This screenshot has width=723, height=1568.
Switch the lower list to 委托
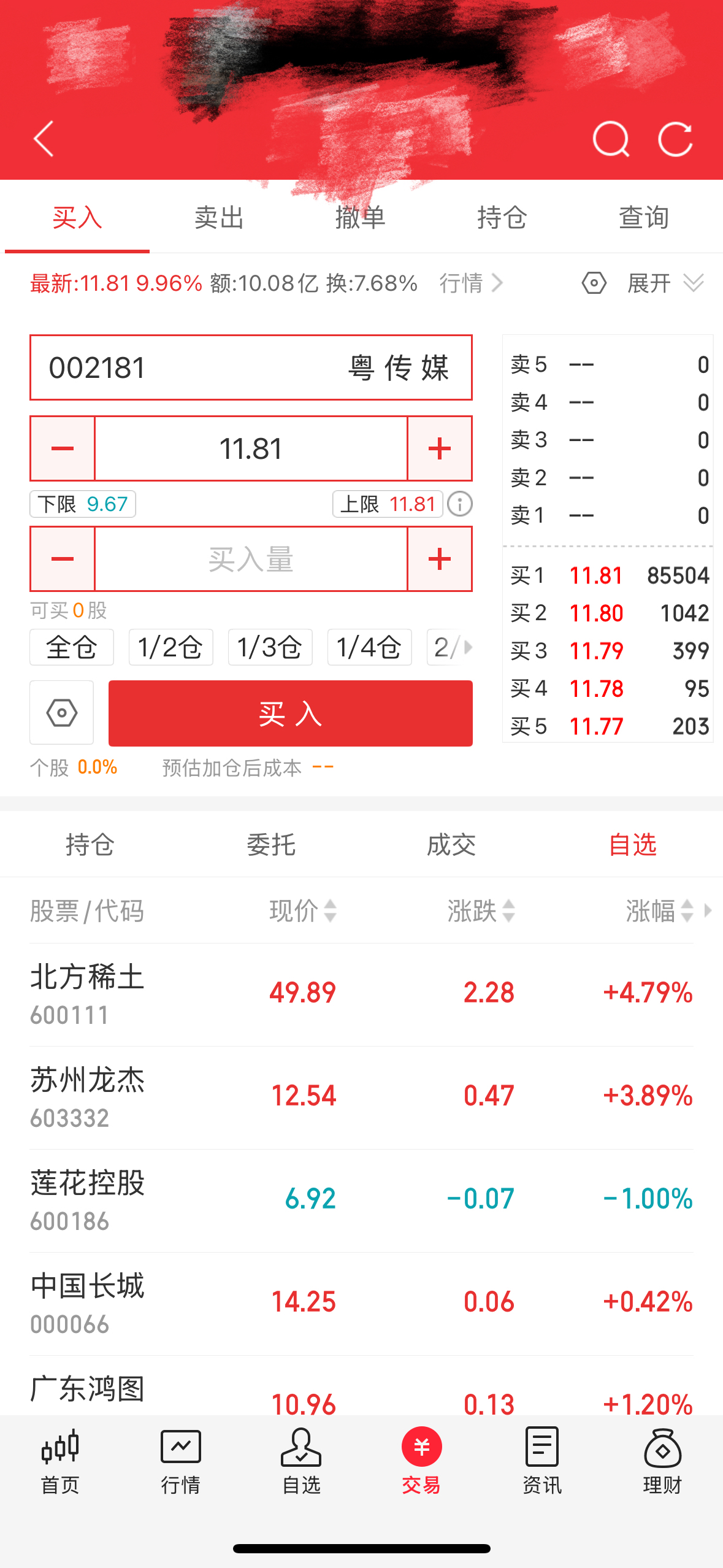point(271,845)
